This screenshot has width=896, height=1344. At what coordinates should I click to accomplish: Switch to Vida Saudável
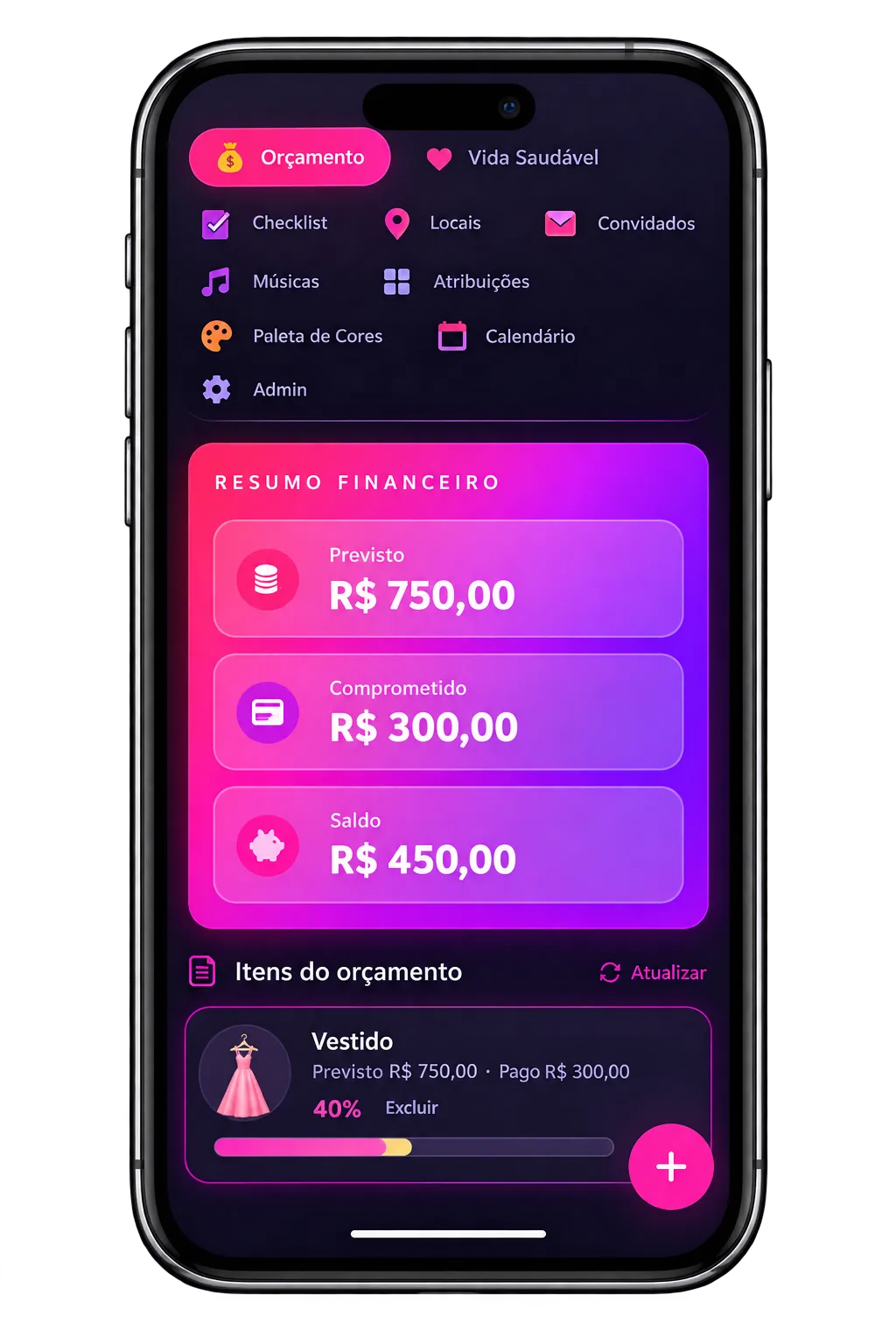(x=512, y=158)
